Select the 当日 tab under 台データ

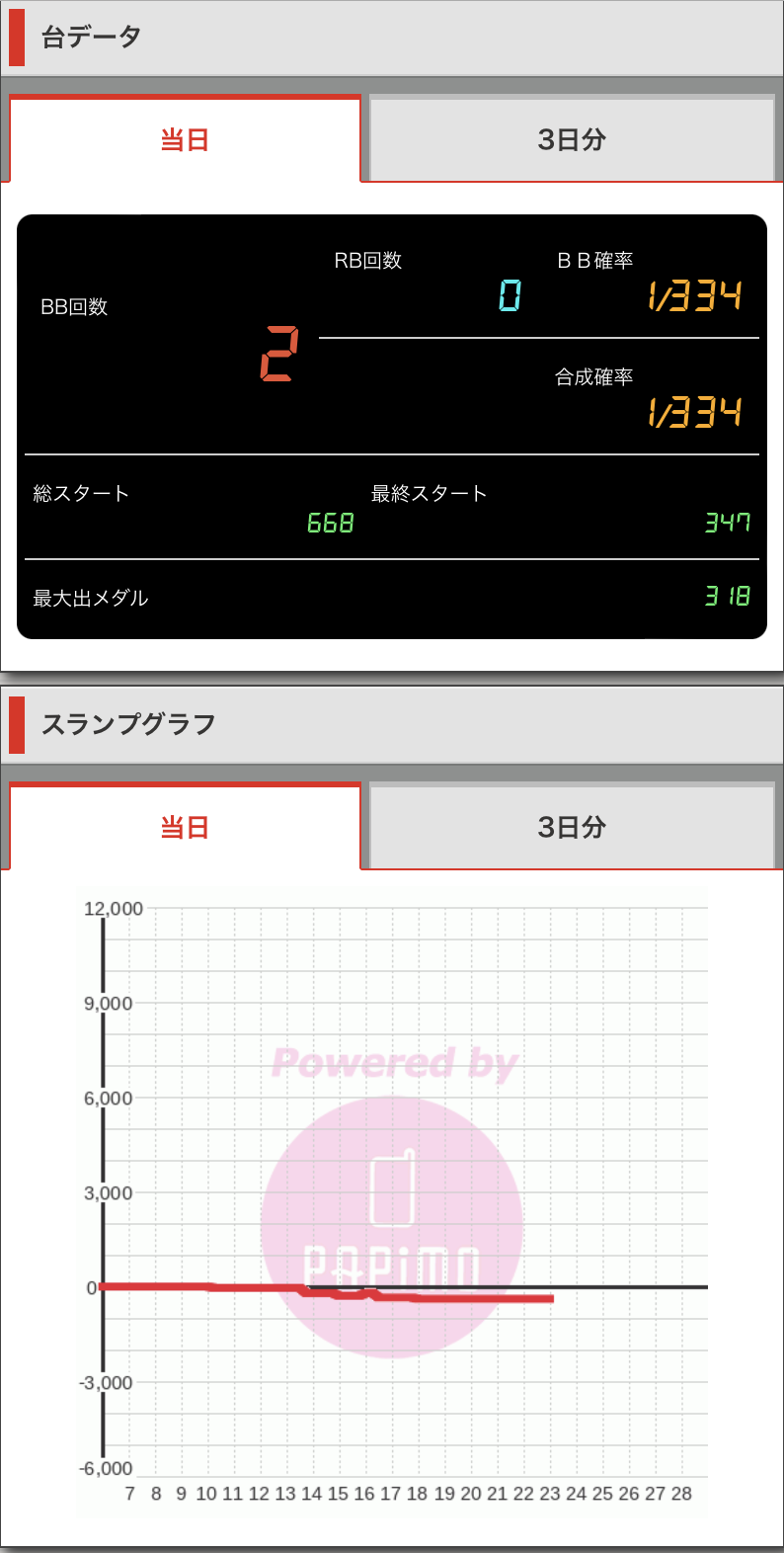click(185, 140)
